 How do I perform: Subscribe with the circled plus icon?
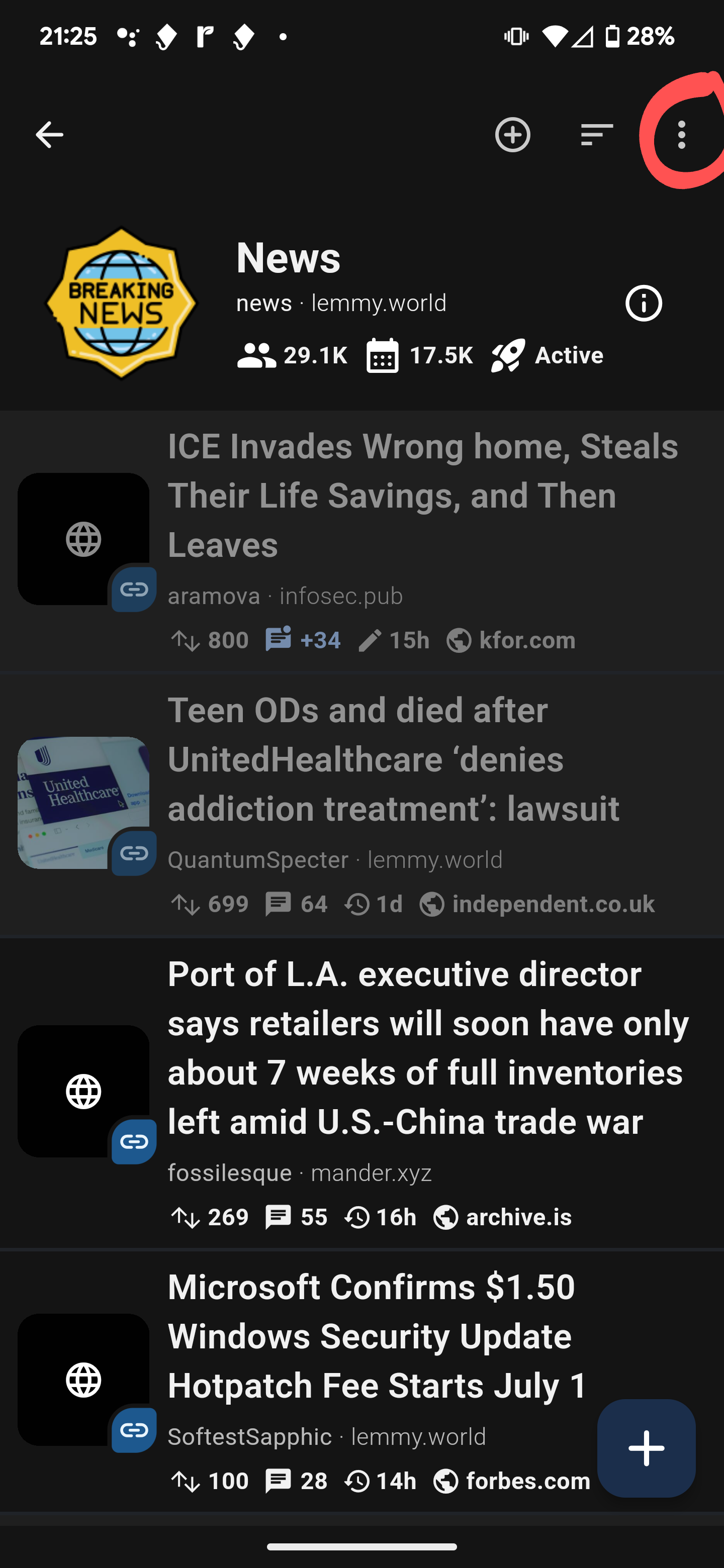click(x=512, y=135)
